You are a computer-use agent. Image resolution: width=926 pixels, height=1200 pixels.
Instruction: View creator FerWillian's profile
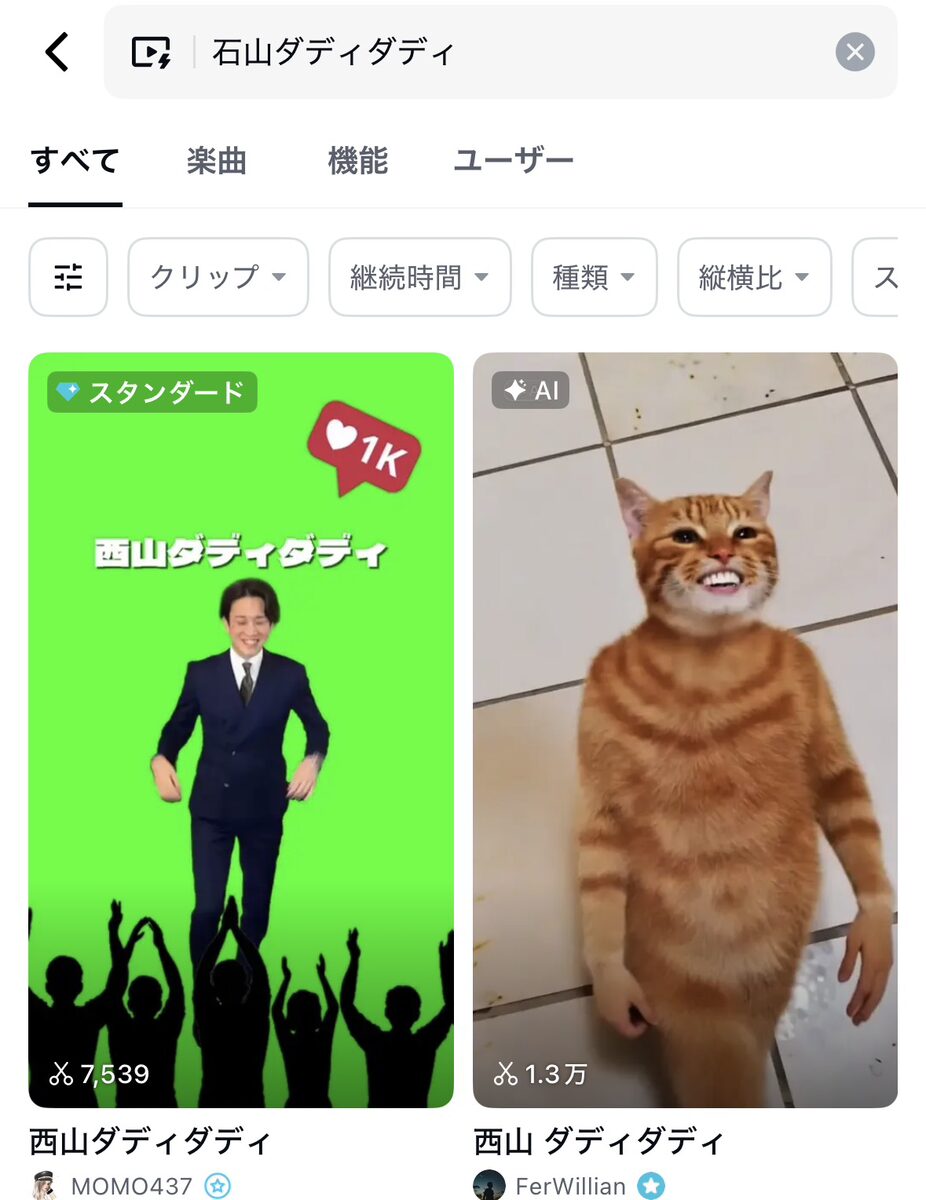(569, 1186)
